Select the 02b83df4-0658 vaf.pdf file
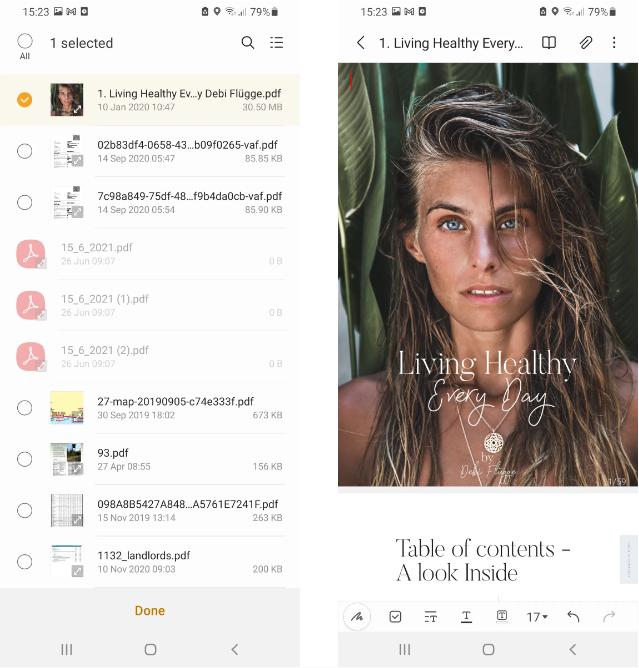This screenshot has width=639, height=668. [25, 151]
